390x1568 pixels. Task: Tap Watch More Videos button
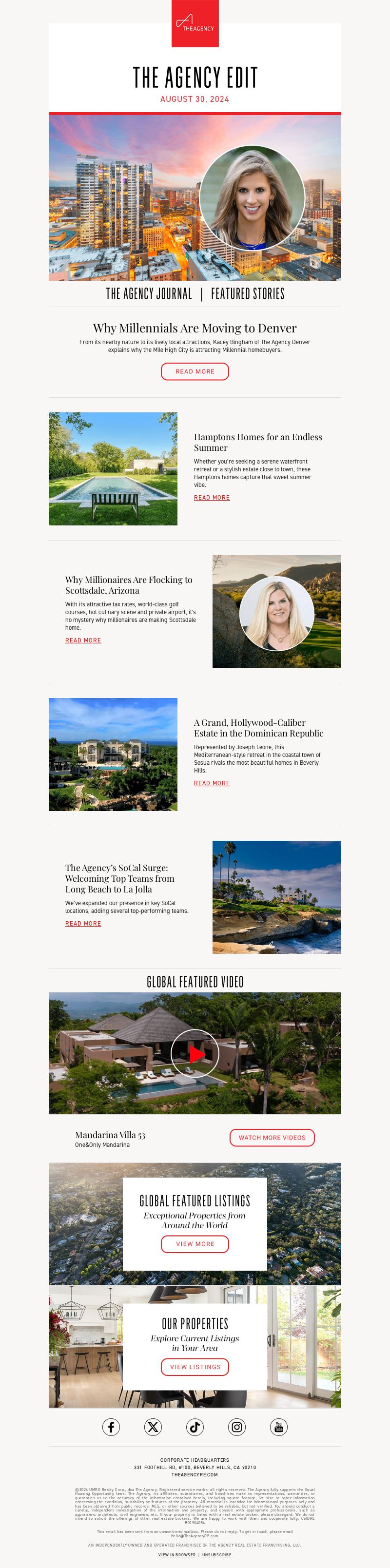click(x=272, y=1138)
